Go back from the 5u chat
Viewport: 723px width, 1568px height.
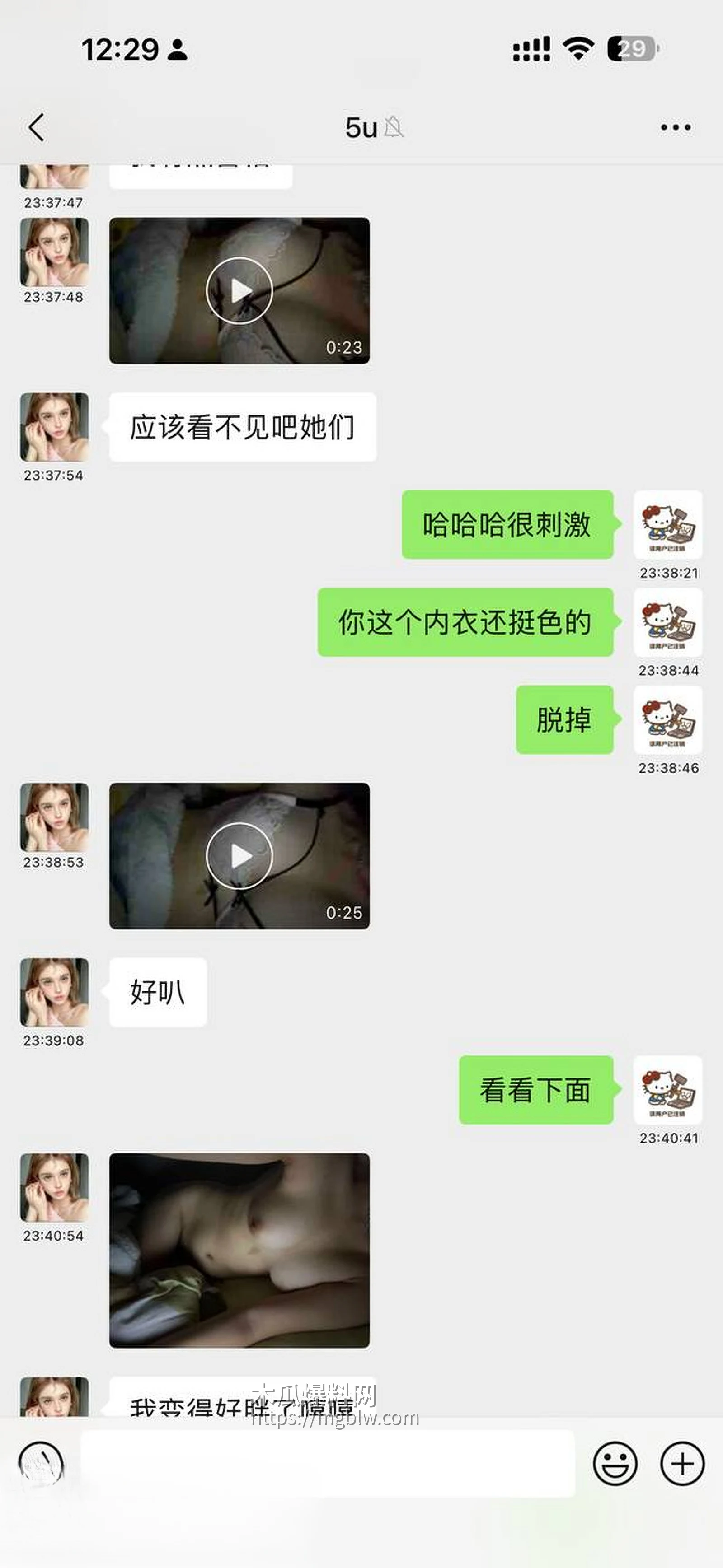[37, 127]
